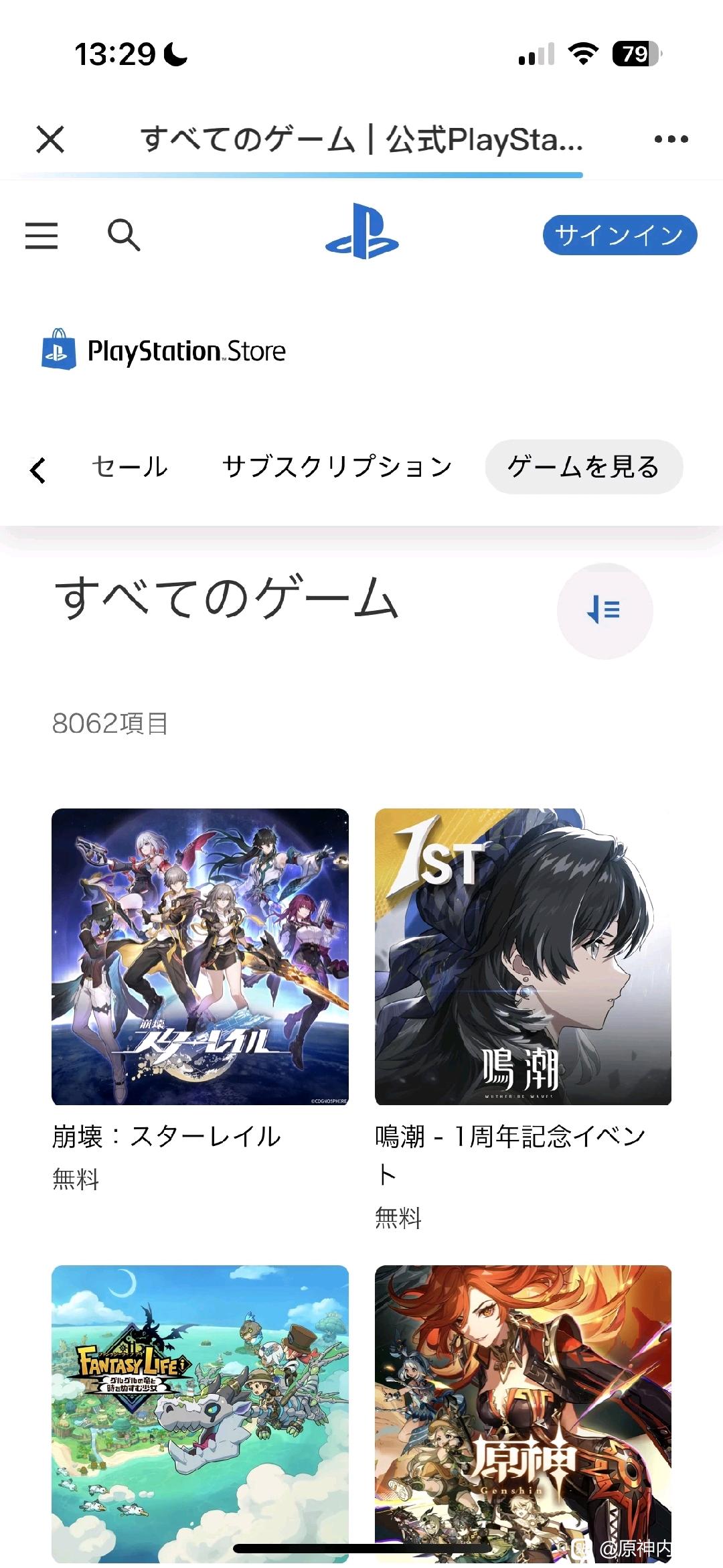
Task: Open the hamburger navigation menu
Action: coord(42,236)
